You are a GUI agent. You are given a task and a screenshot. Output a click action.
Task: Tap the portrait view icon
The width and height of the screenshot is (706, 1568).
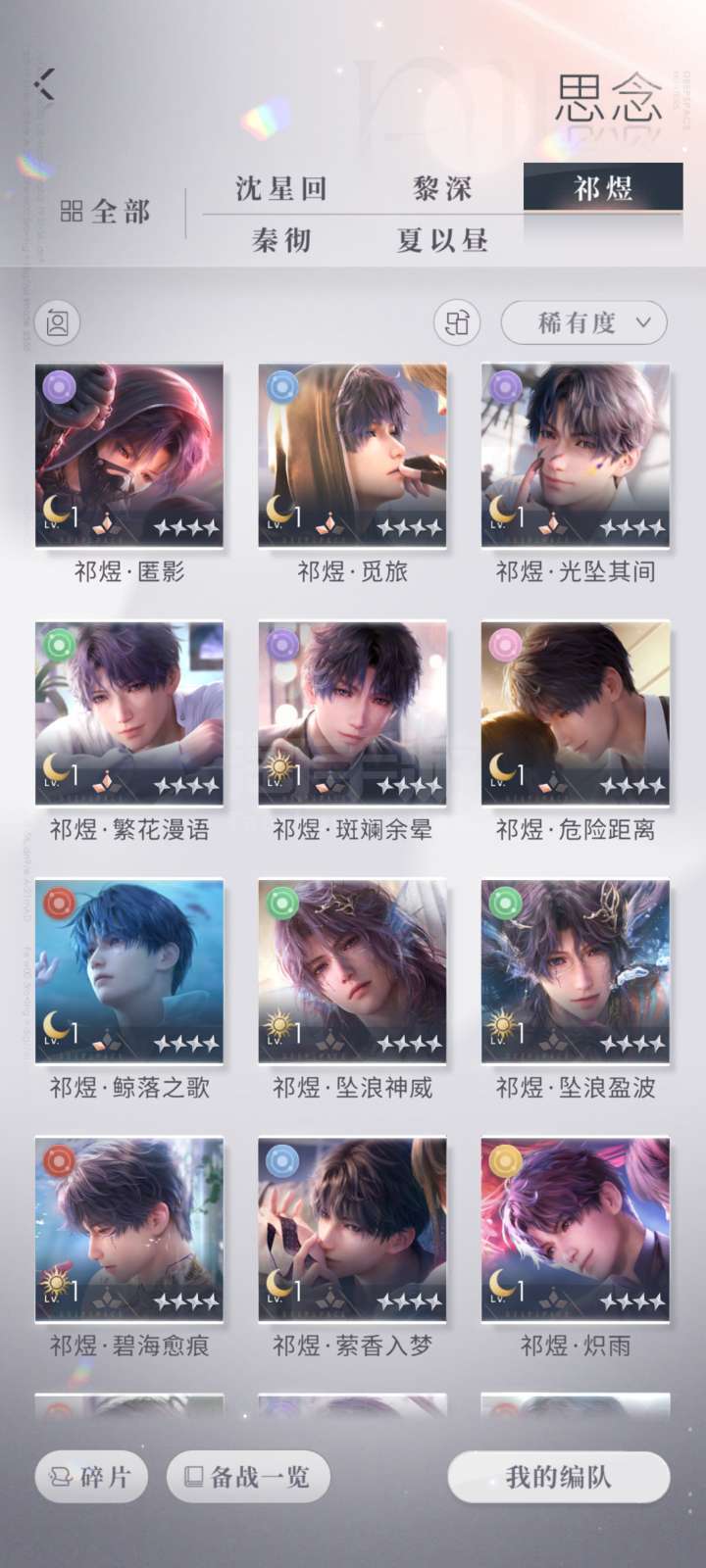(x=58, y=322)
